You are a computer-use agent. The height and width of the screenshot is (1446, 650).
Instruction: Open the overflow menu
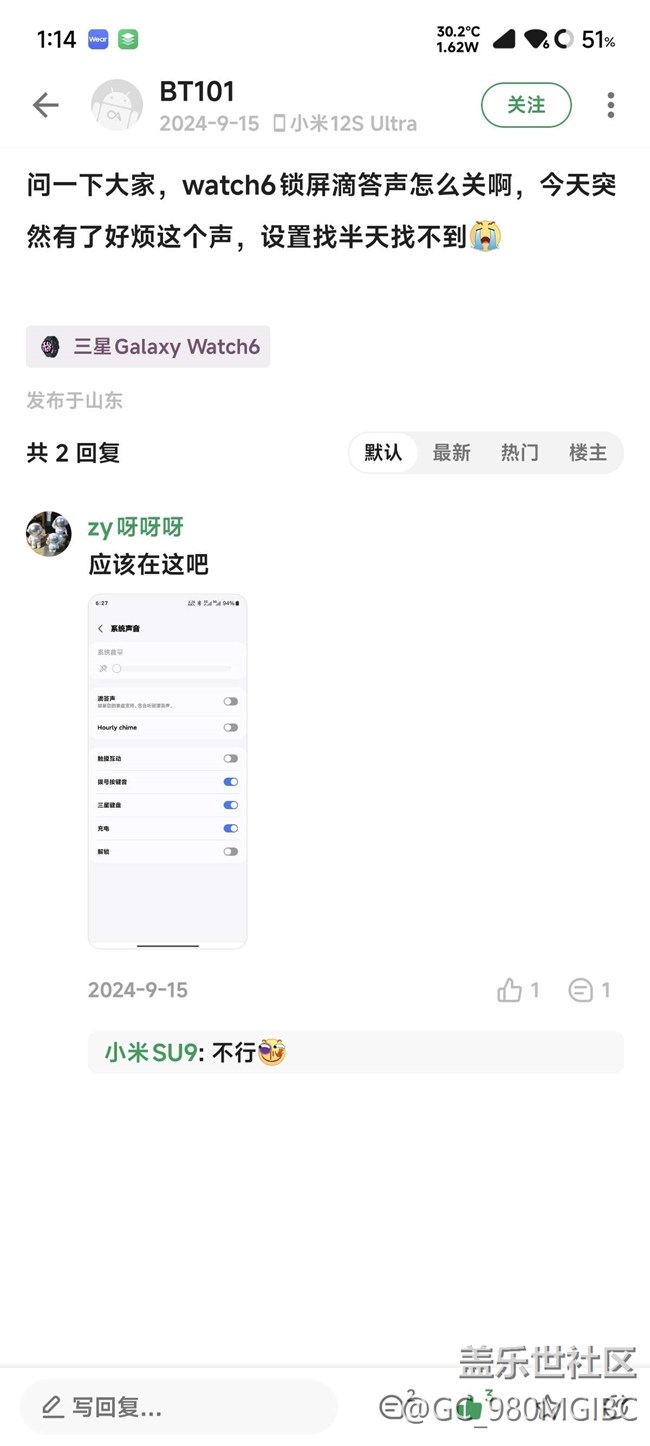(610, 105)
